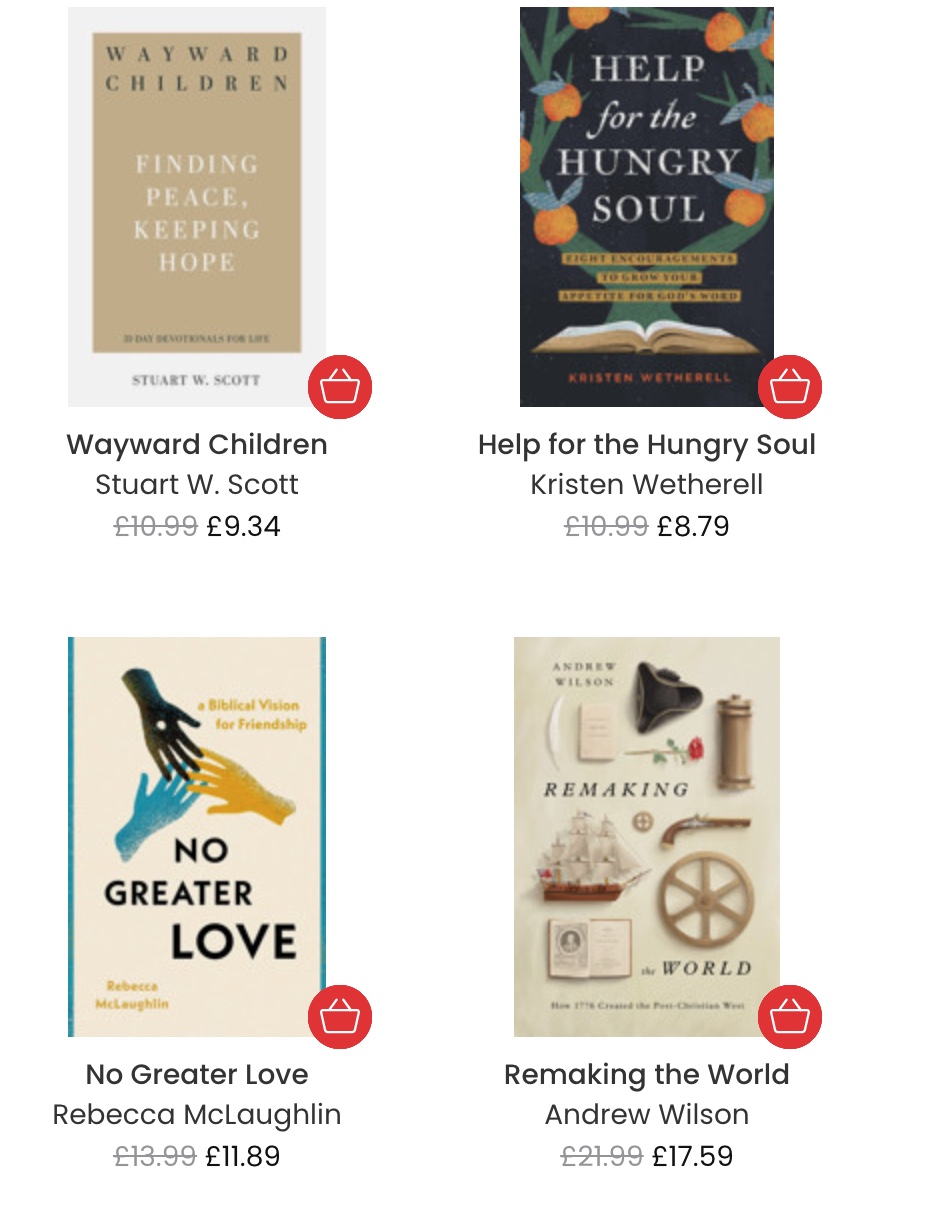This screenshot has height=1216, width=934.
Task: Add Wayward Children to basket
Action: 340,386
